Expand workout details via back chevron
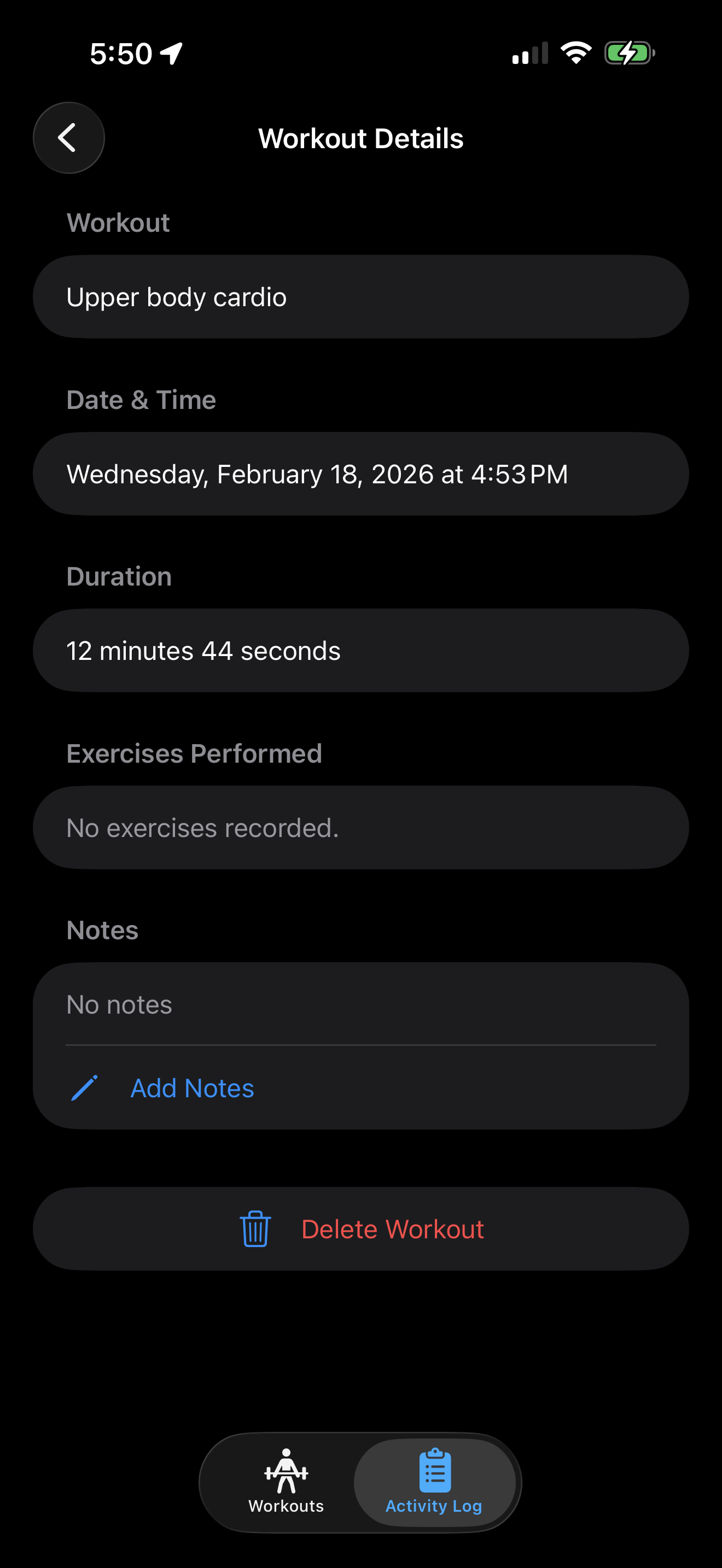The width and height of the screenshot is (722, 1568). (68, 137)
